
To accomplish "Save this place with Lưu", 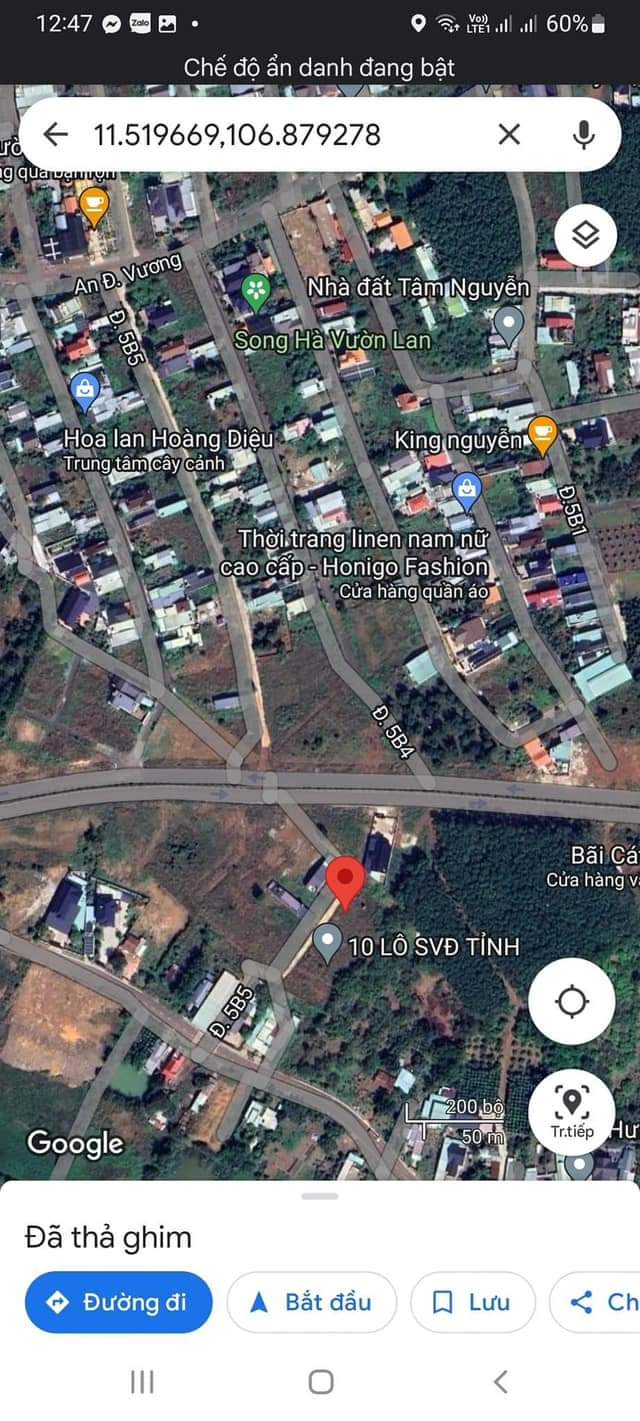I will point(473,1302).
